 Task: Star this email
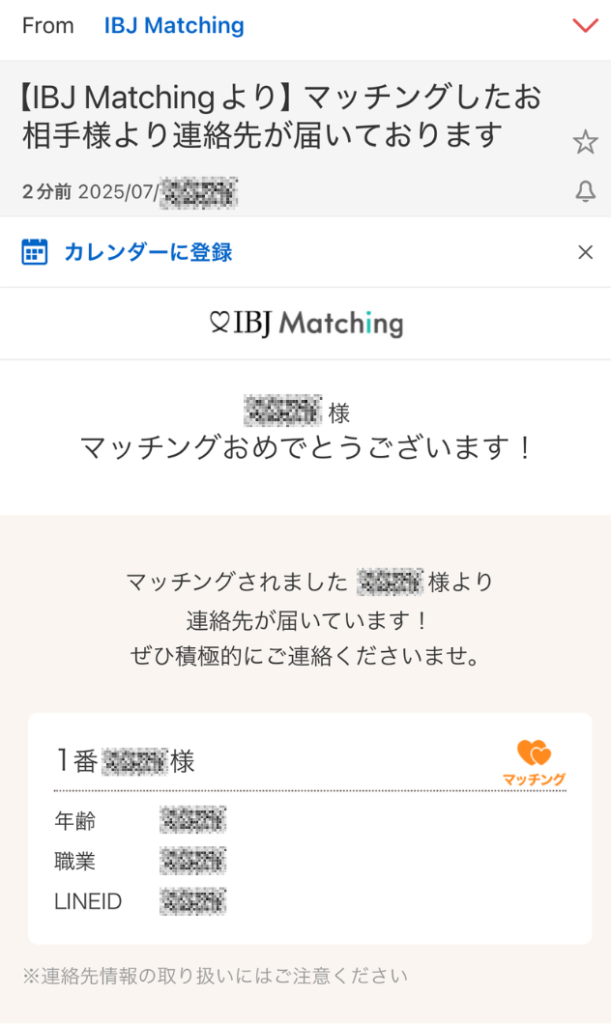click(x=585, y=142)
